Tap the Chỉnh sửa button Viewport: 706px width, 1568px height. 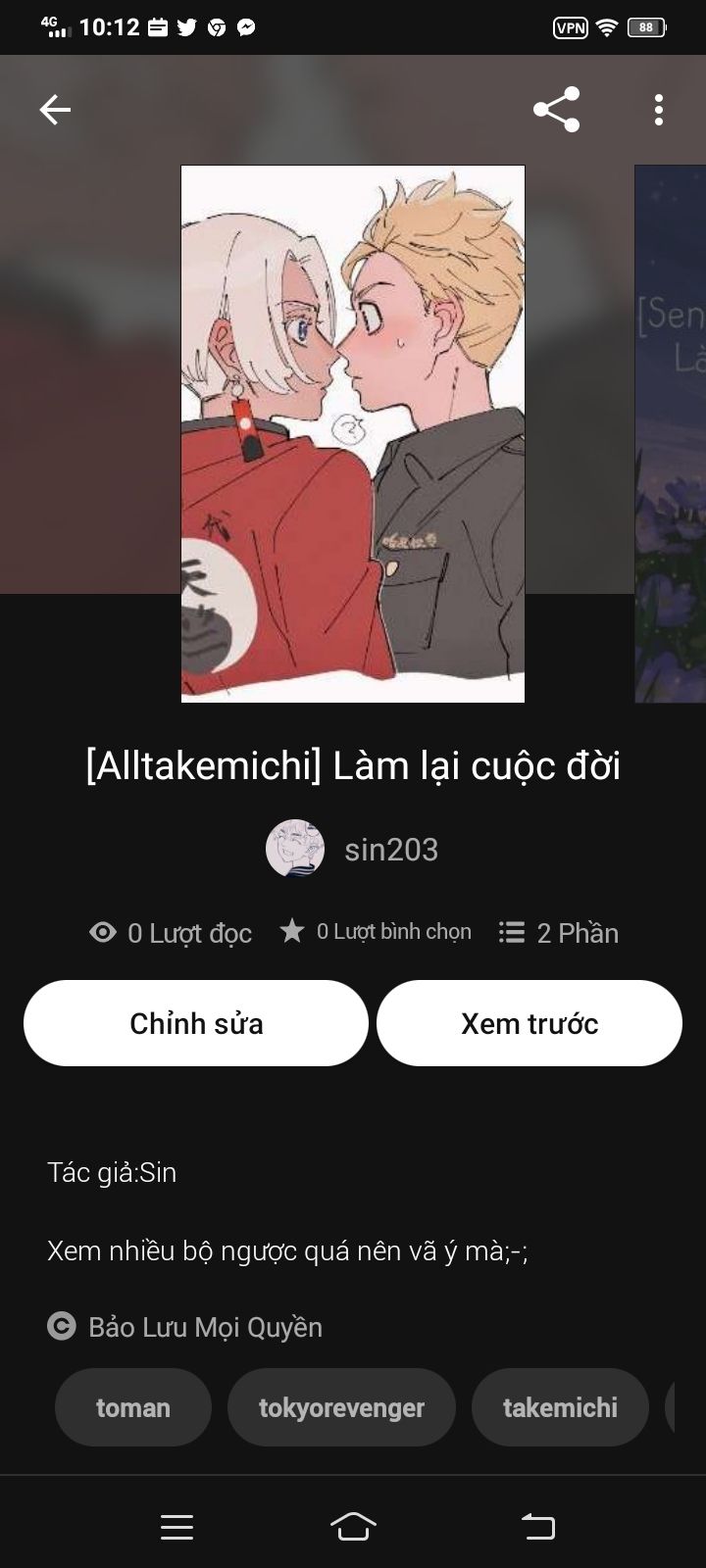click(x=196, y=1023)
